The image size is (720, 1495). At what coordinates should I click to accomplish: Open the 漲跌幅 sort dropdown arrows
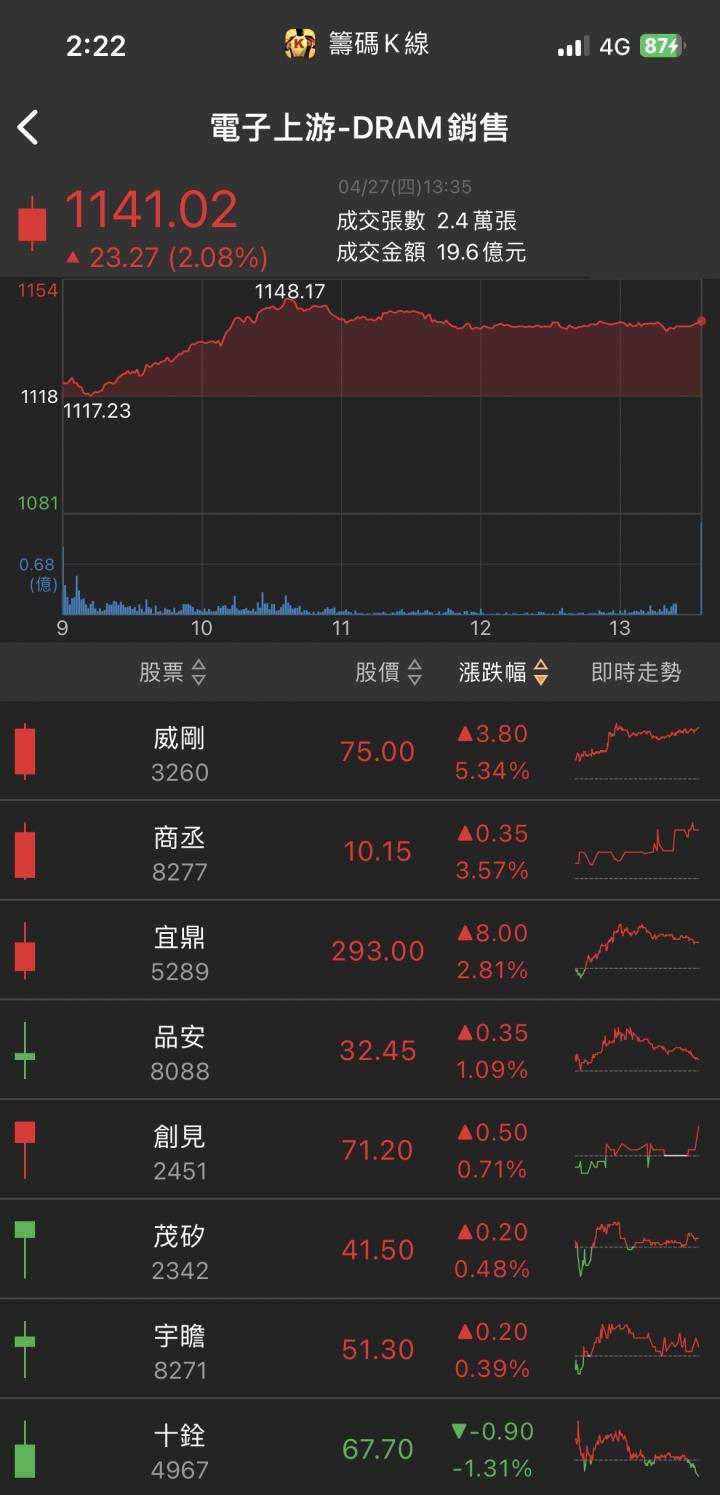click(537, 673)
